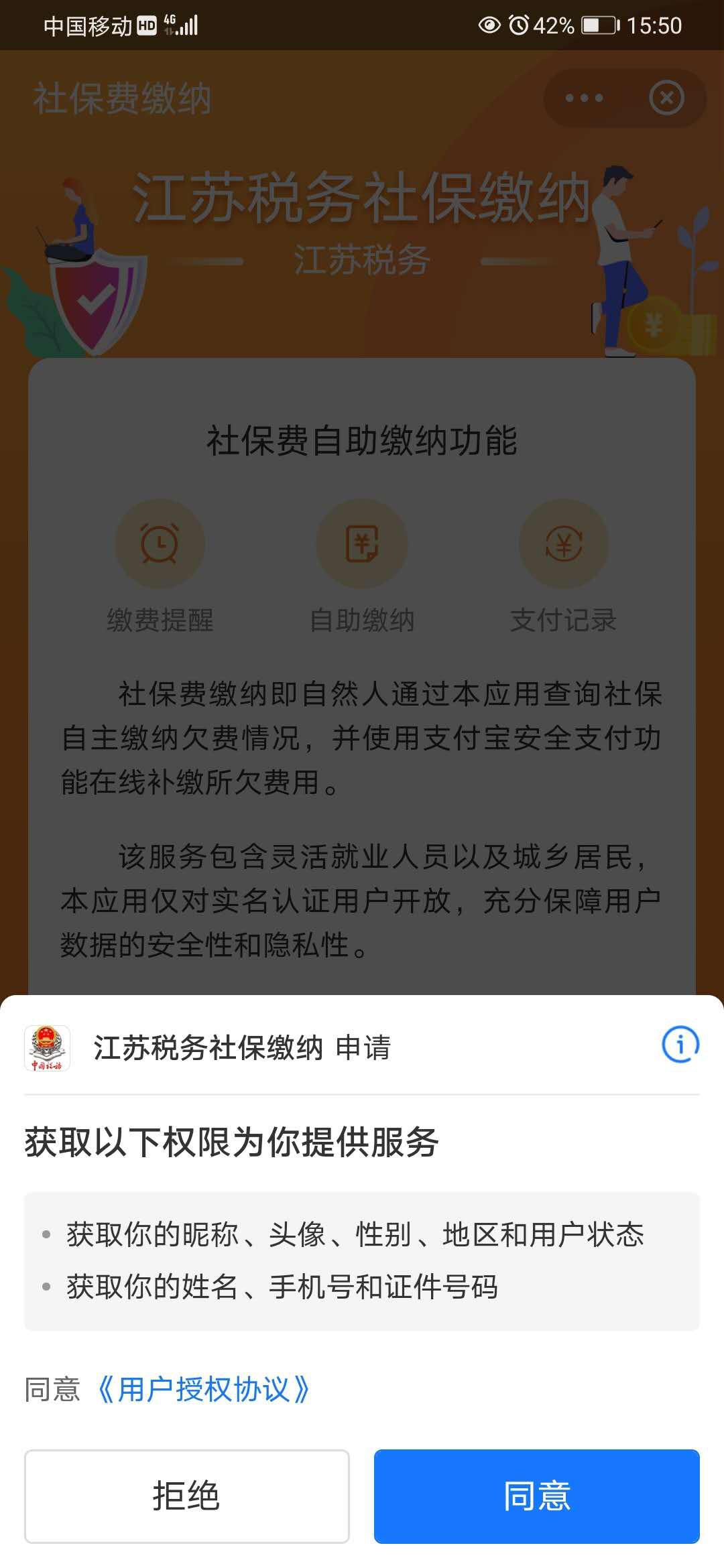Open the mini-program more options menu
The width and height of the screenshot is (724, 1568).
(582, 97)
